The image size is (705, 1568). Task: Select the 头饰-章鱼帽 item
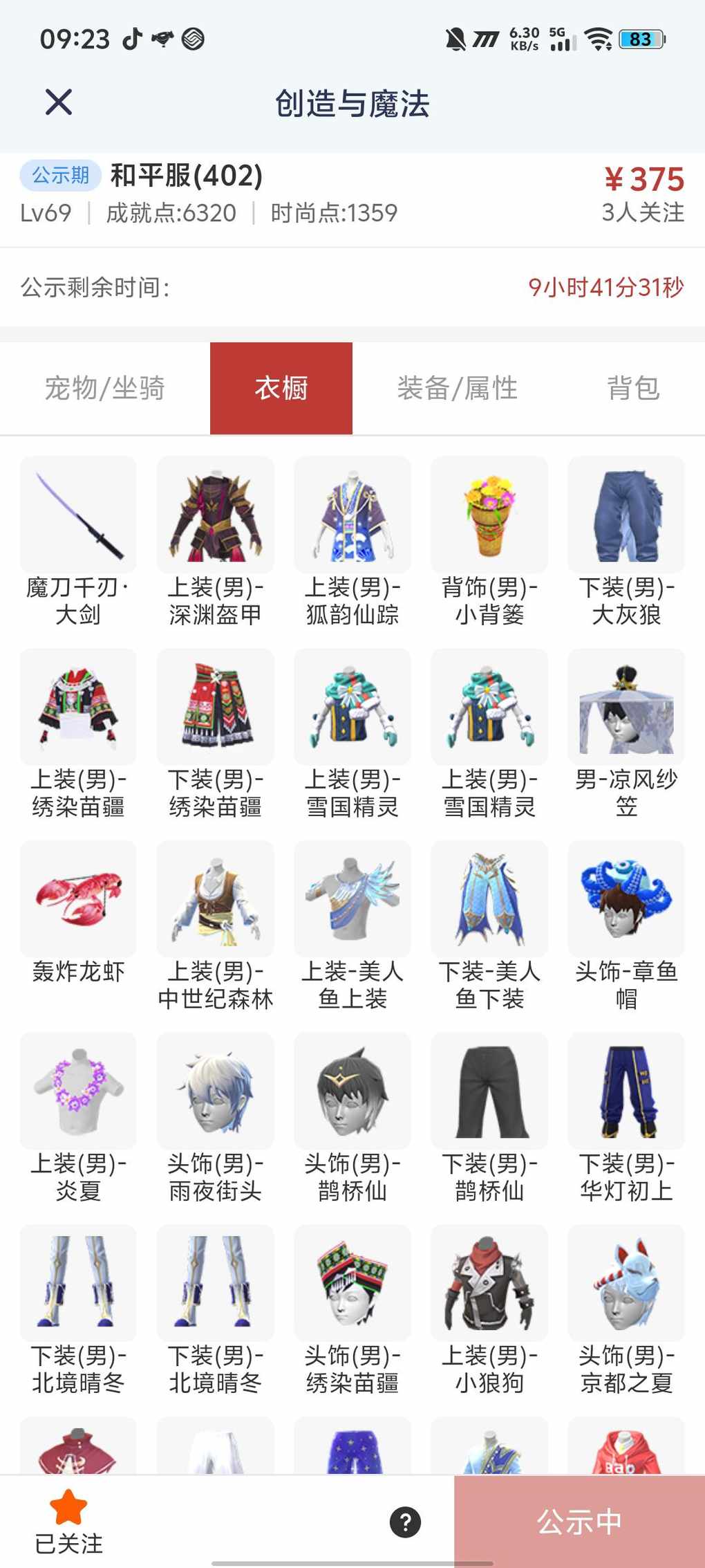click(626, 899)
